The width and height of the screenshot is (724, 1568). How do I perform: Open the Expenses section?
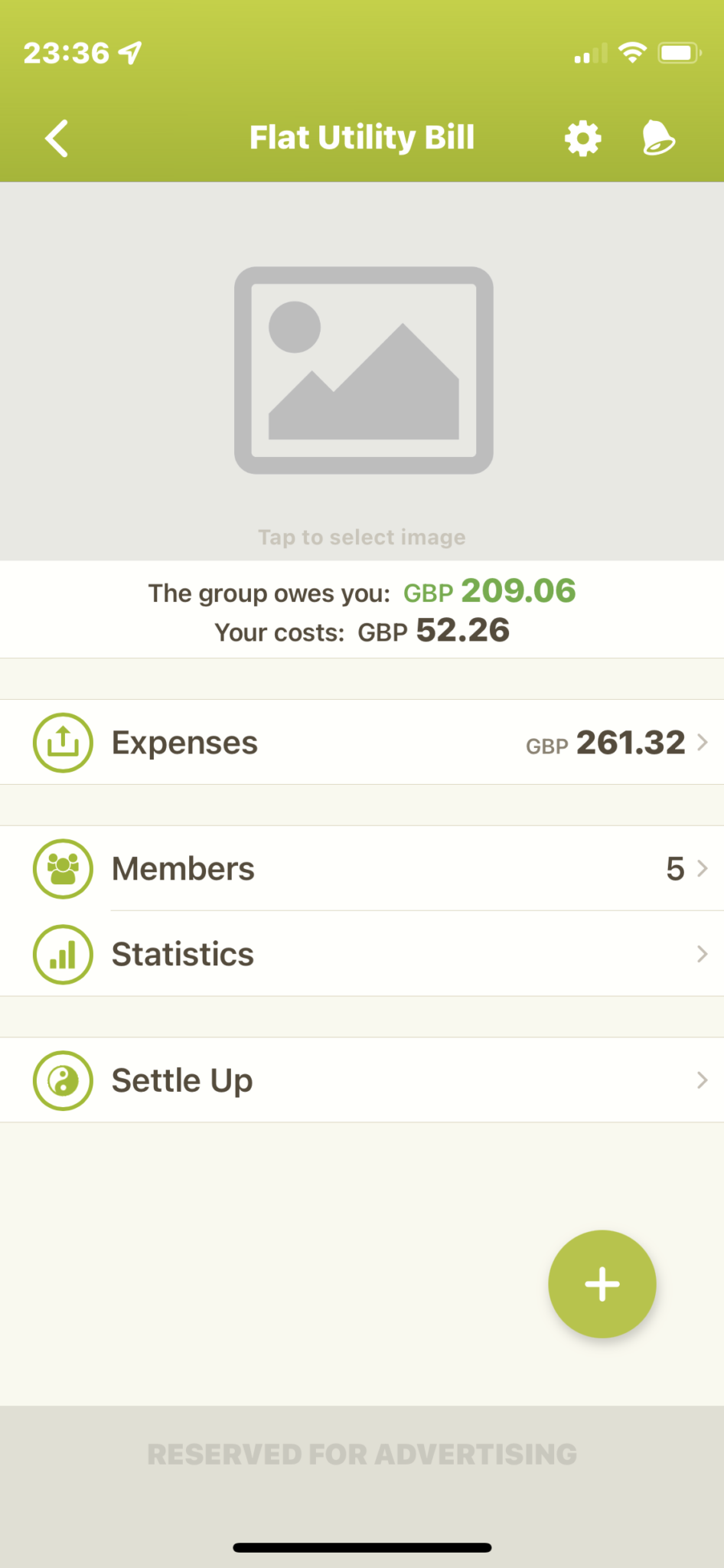coord(184,741)
